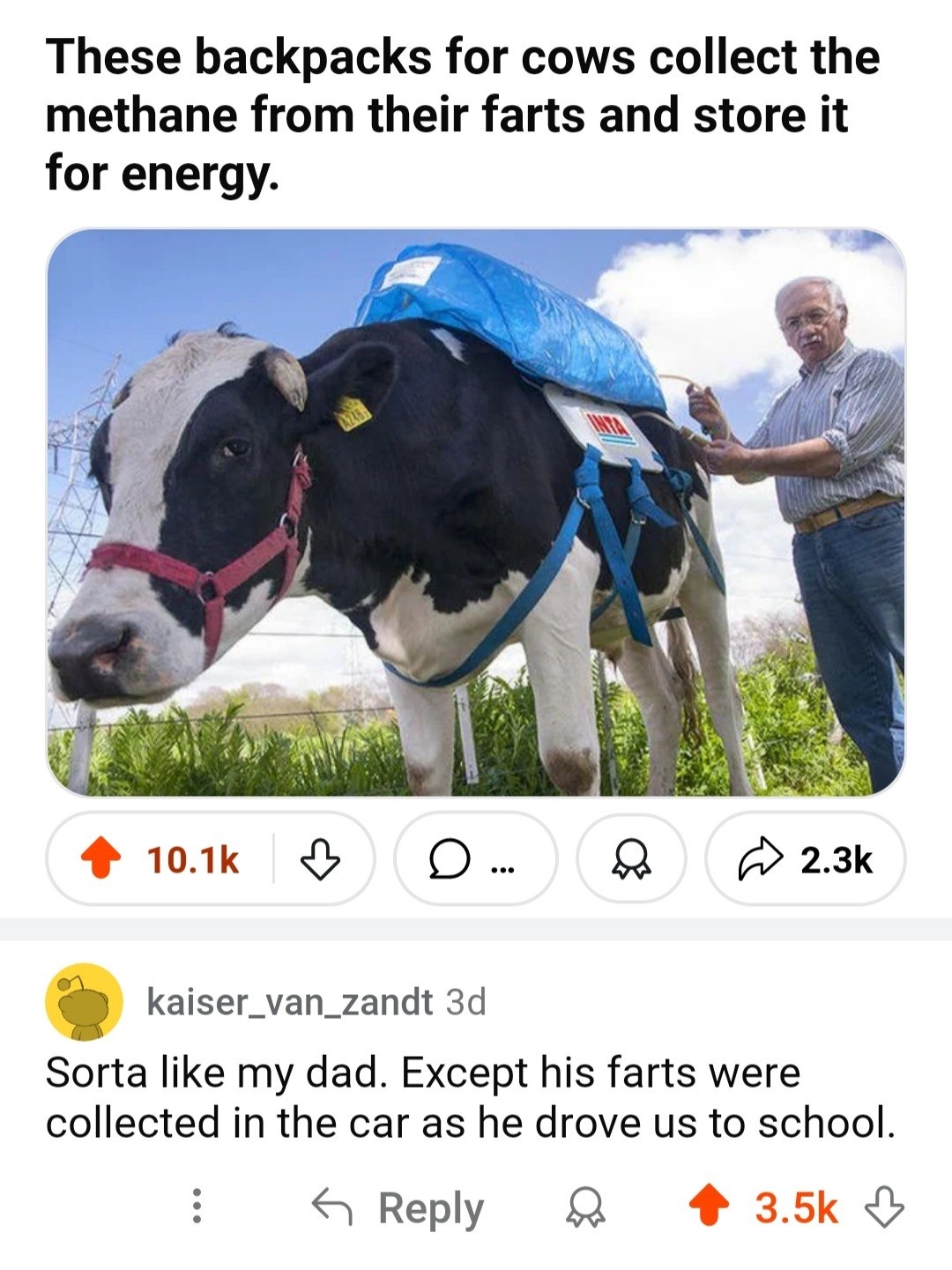Open the comment's three-dot options menu
The width and height of the screenshot is (952, 1270).
197,1207
